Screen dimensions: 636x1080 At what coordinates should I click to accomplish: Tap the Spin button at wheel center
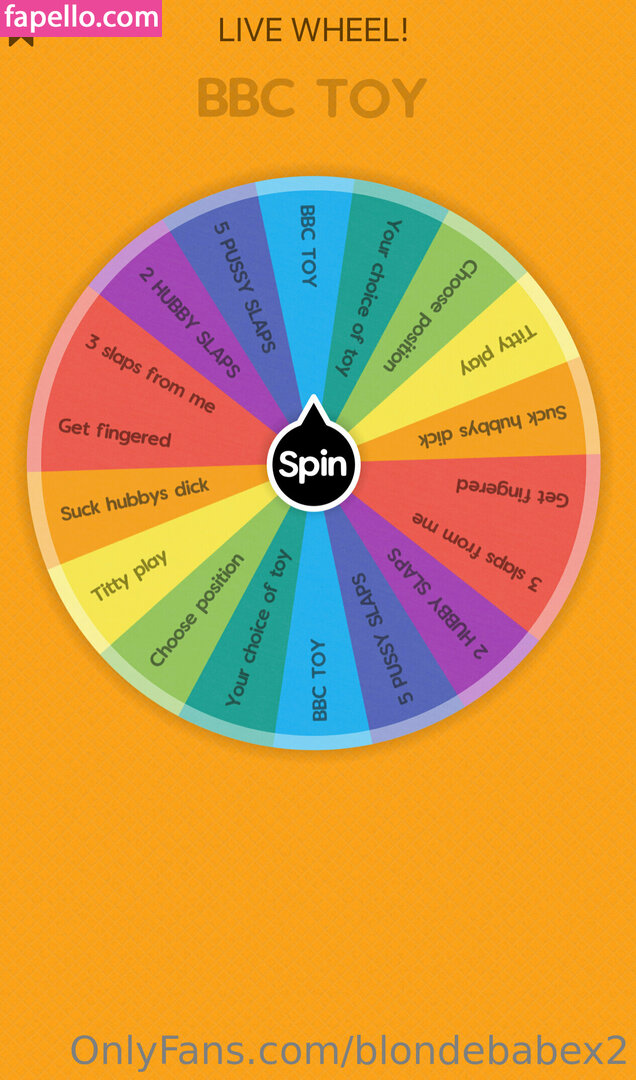coord(313,465)
